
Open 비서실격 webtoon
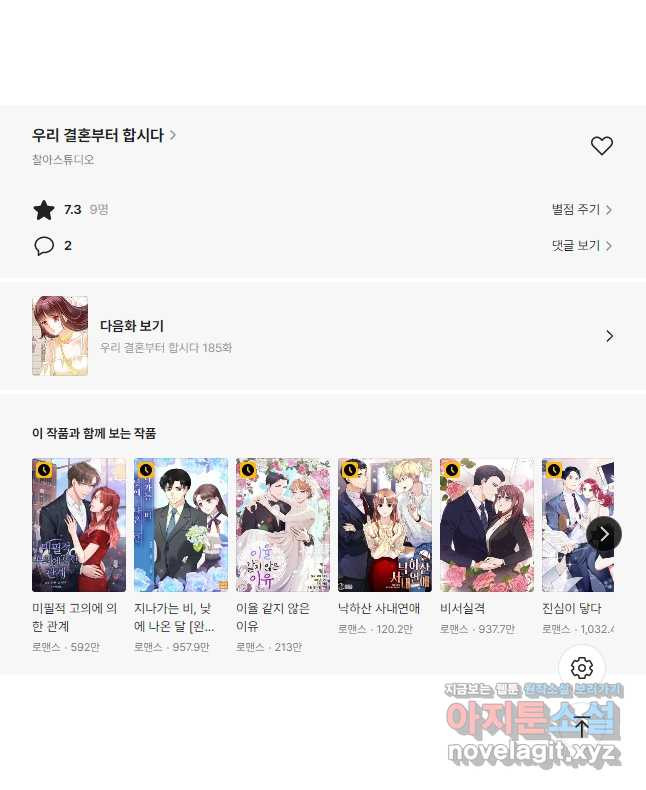[487, 526]
